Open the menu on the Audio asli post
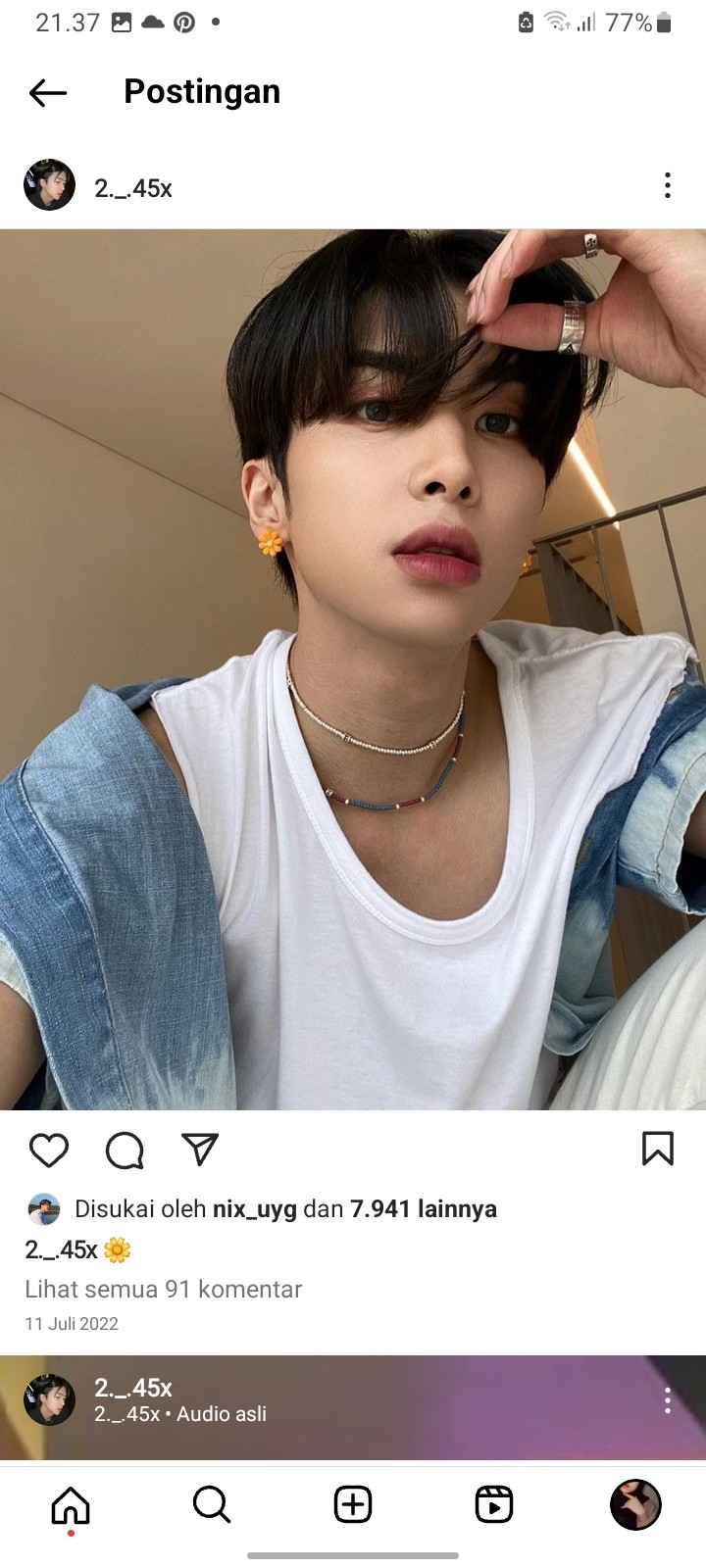Screen dimensions: 706x1568 tap(668, 1400)
